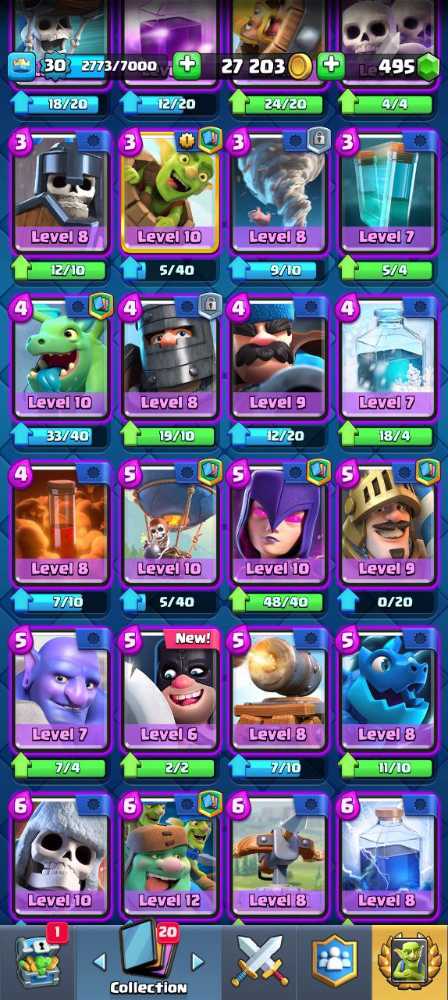The image size is (448, 1000).
Task: Select the Tornado card at Level 8
Action: [279, 193]
